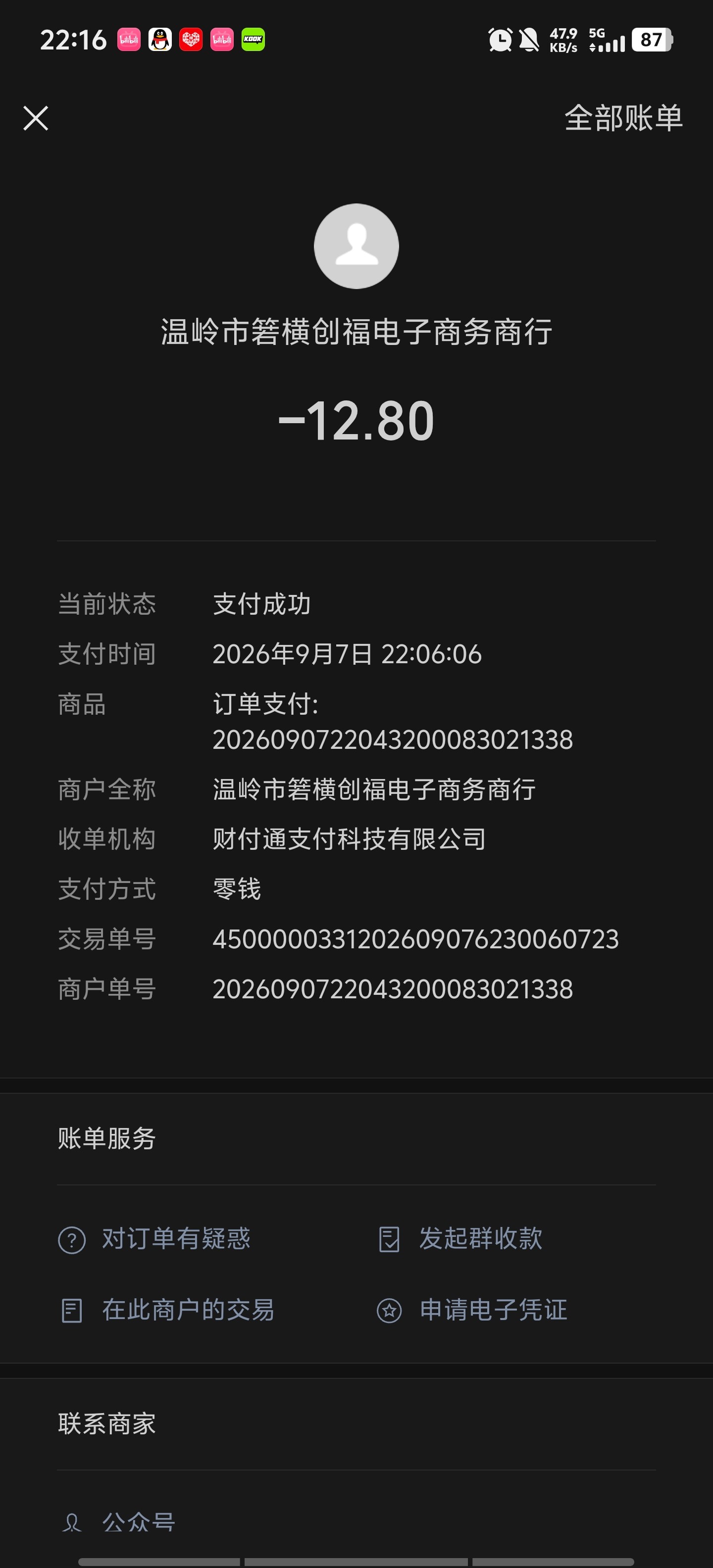The height and width of the screenshot is (1568, 713).
Task: Close the bill detail page
Action: point(36,118)
